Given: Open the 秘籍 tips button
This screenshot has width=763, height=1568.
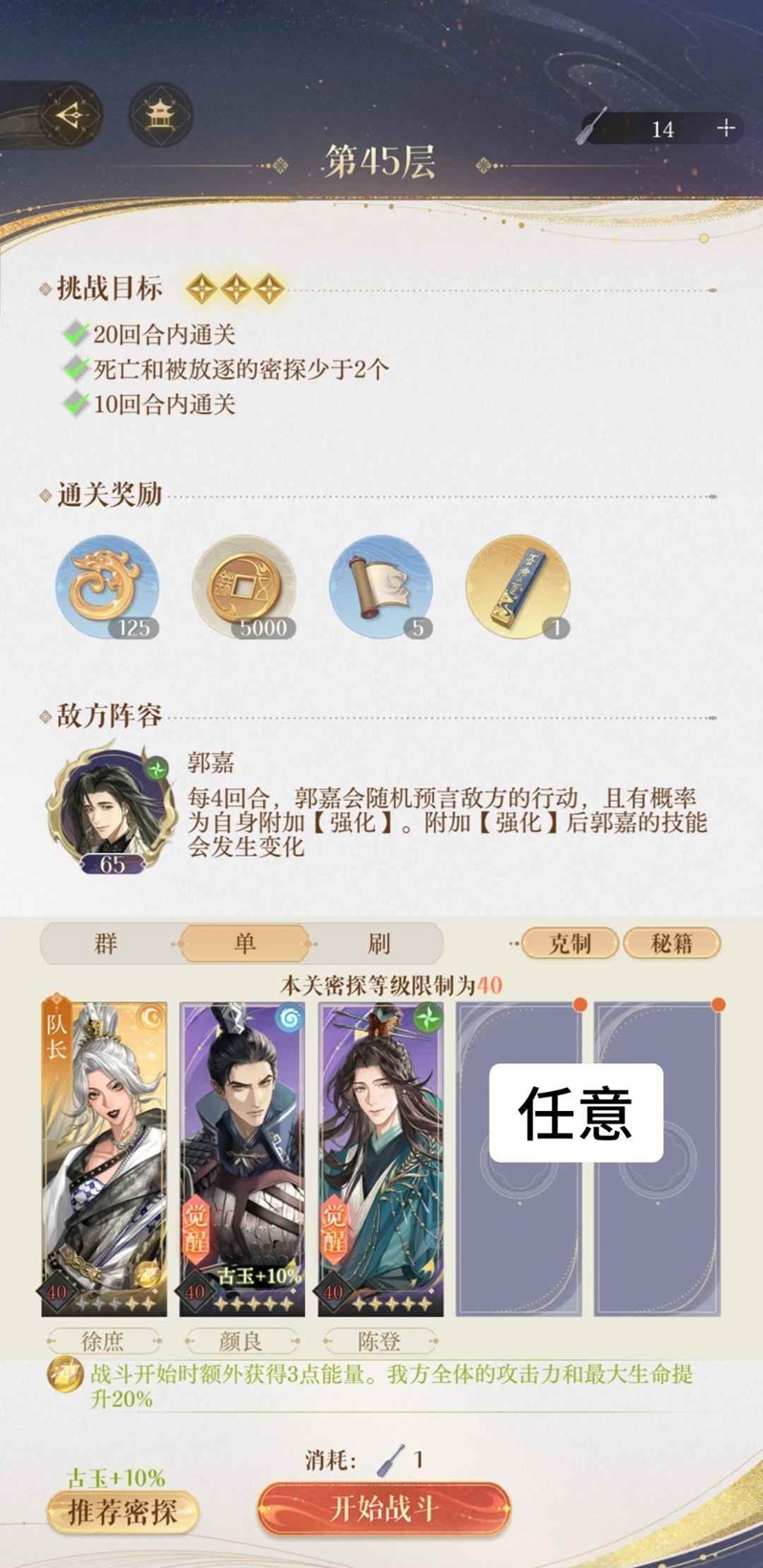Looking at the screenshot, I should 671,944.
